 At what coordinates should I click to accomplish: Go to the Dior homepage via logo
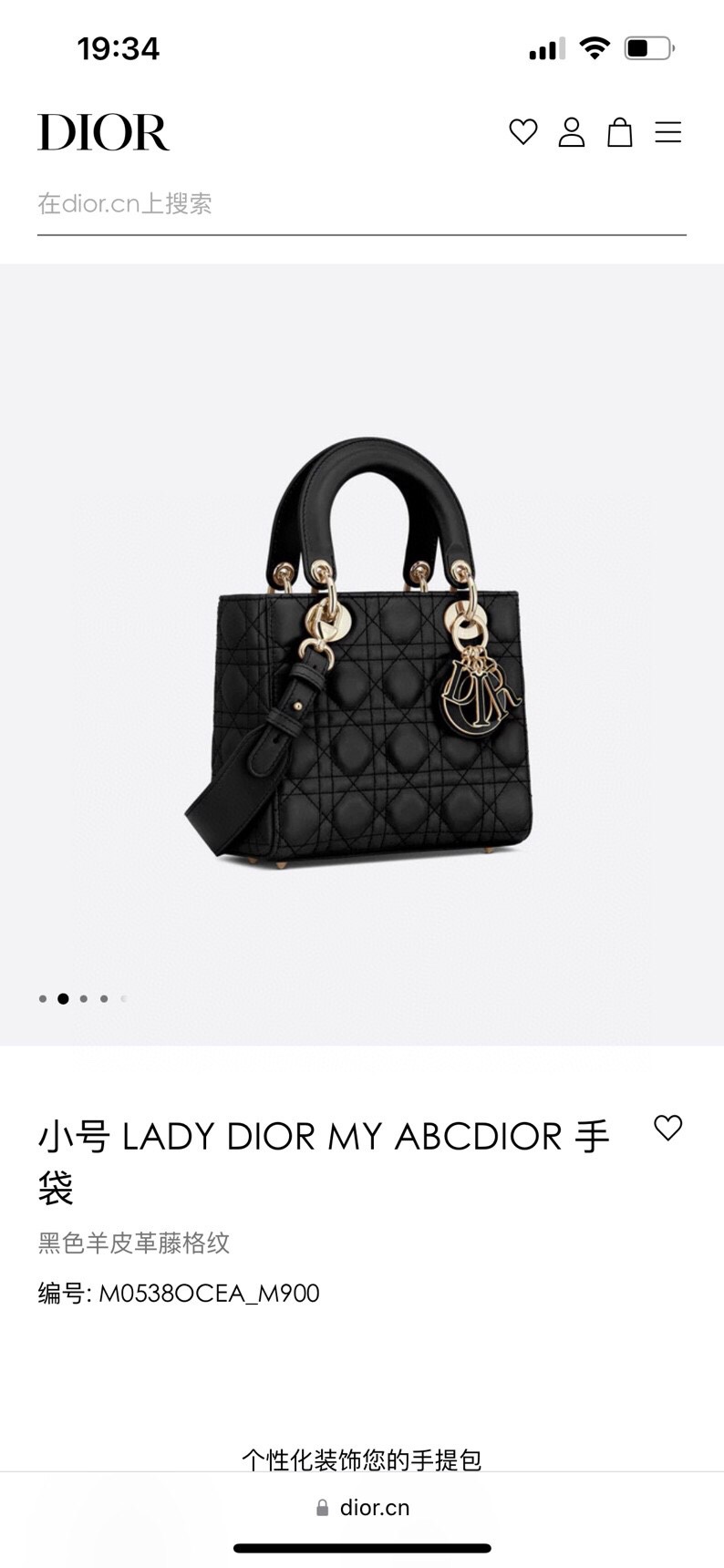pos(104,133)
